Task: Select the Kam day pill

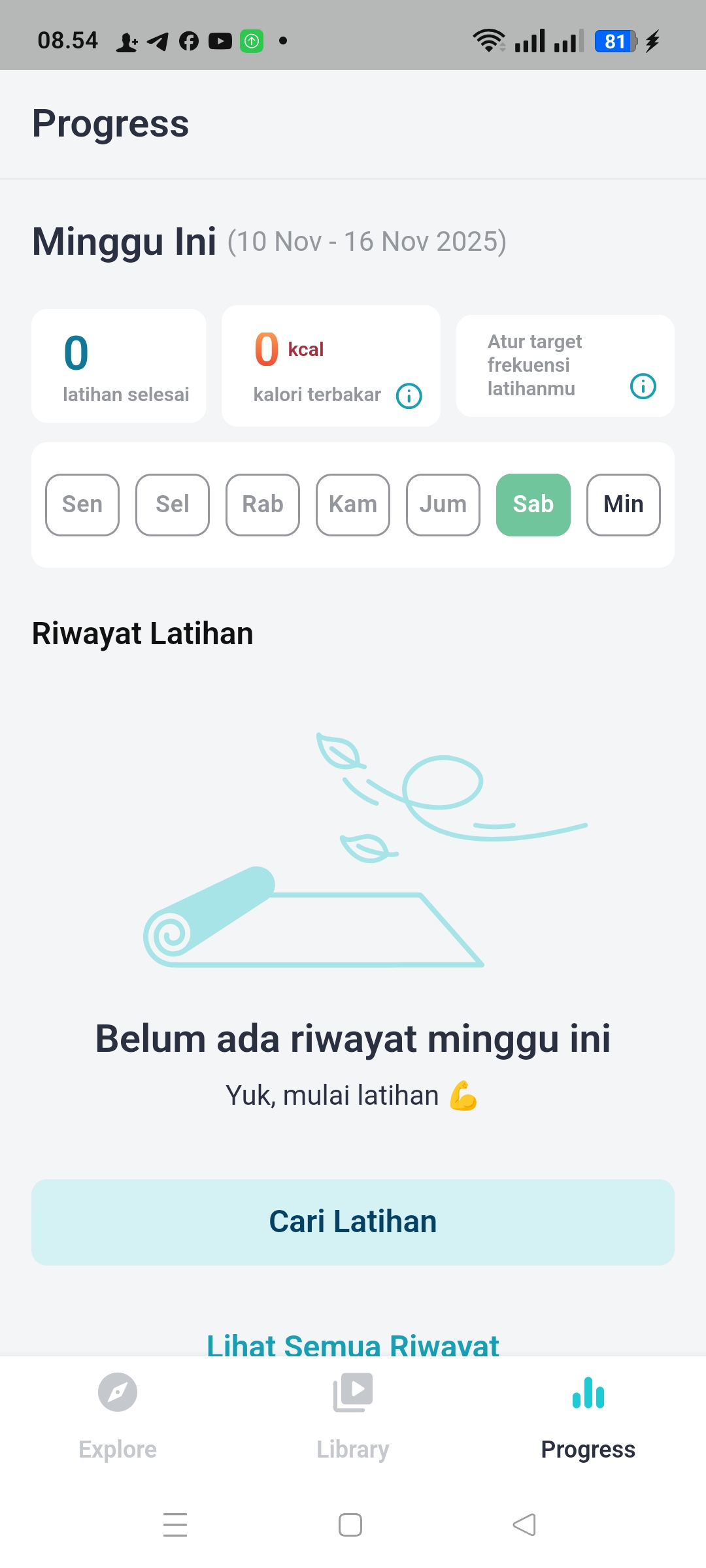Action: 352,504
